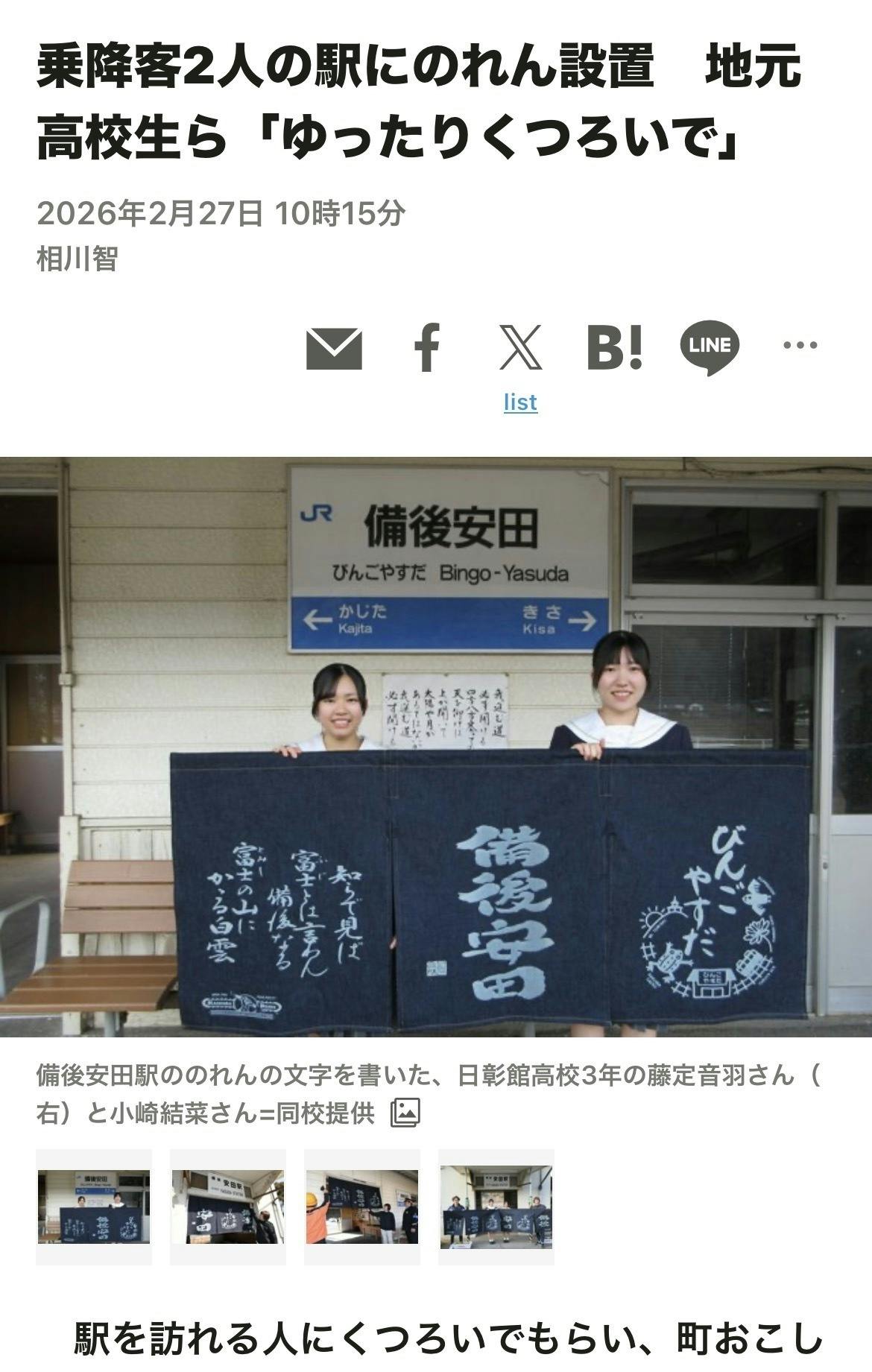Open first thumbnail of students holding noren
This screenshot has width=872, height=1372.
pyautogui.click(x=94, y=1207)
